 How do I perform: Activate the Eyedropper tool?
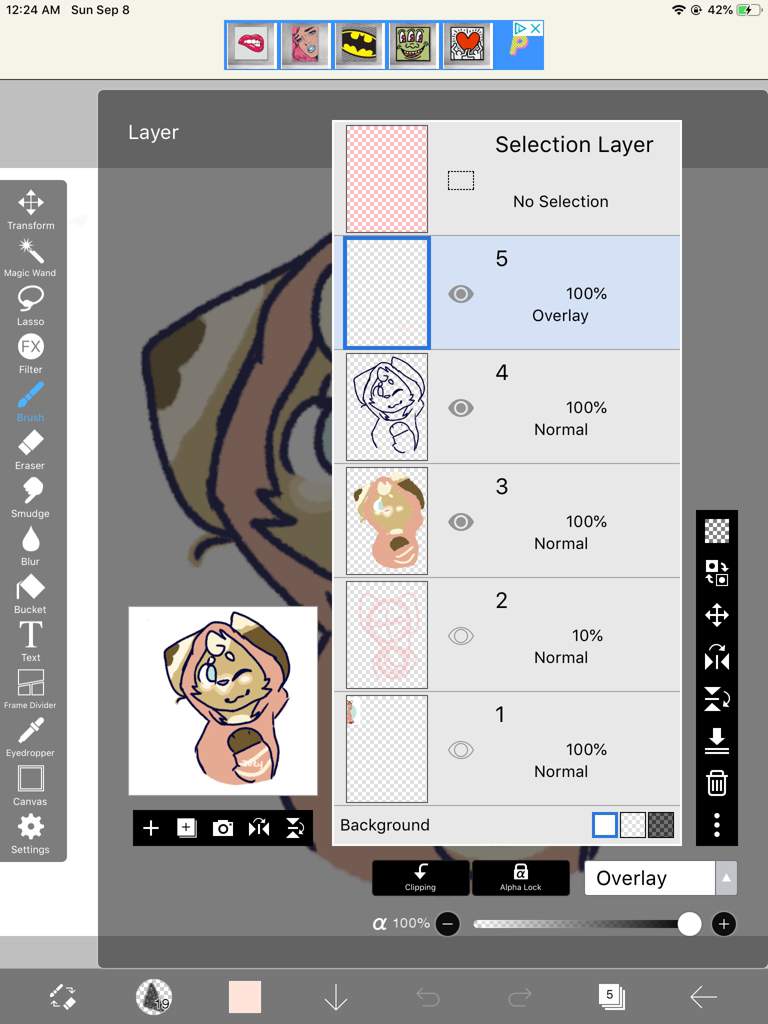(30, 737)
